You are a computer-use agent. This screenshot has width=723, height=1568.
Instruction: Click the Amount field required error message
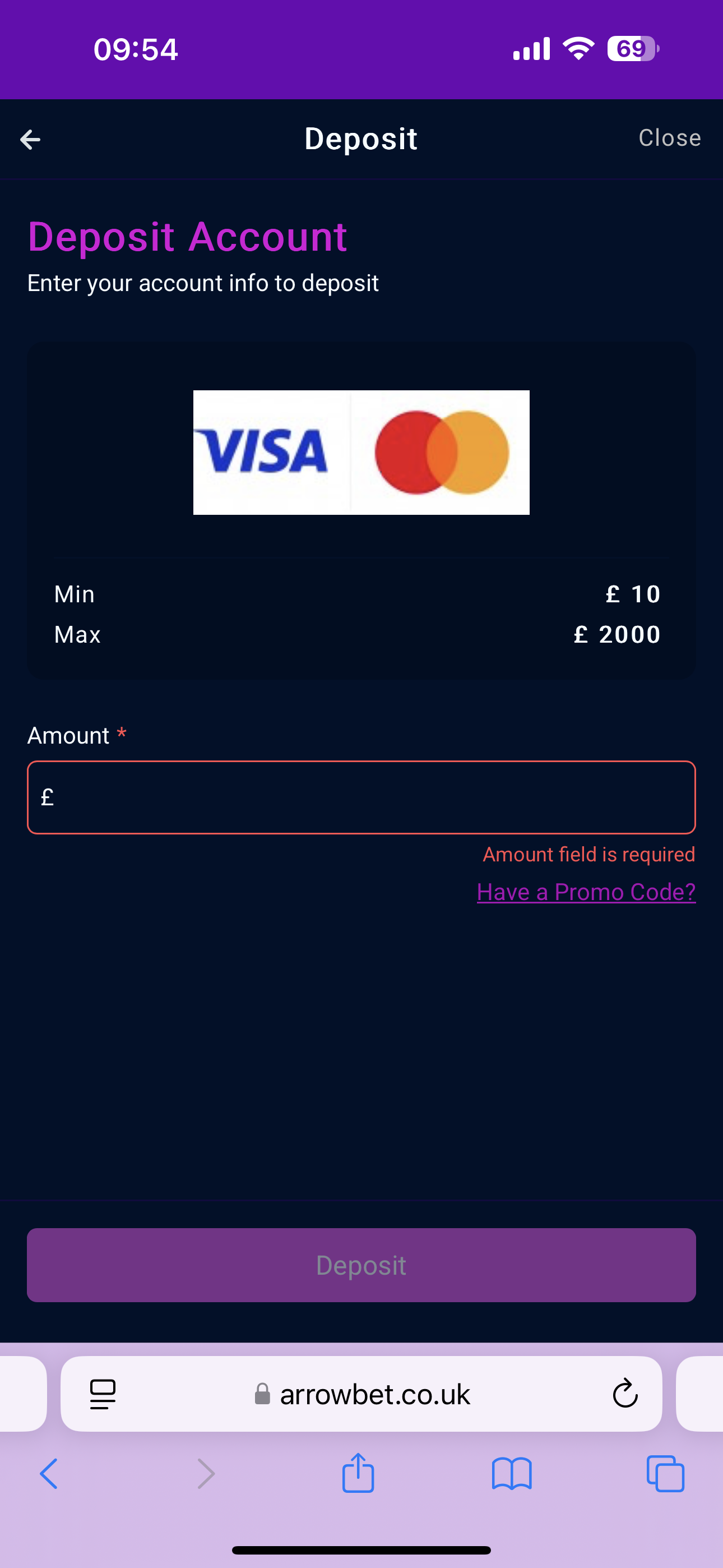(588, 854)
